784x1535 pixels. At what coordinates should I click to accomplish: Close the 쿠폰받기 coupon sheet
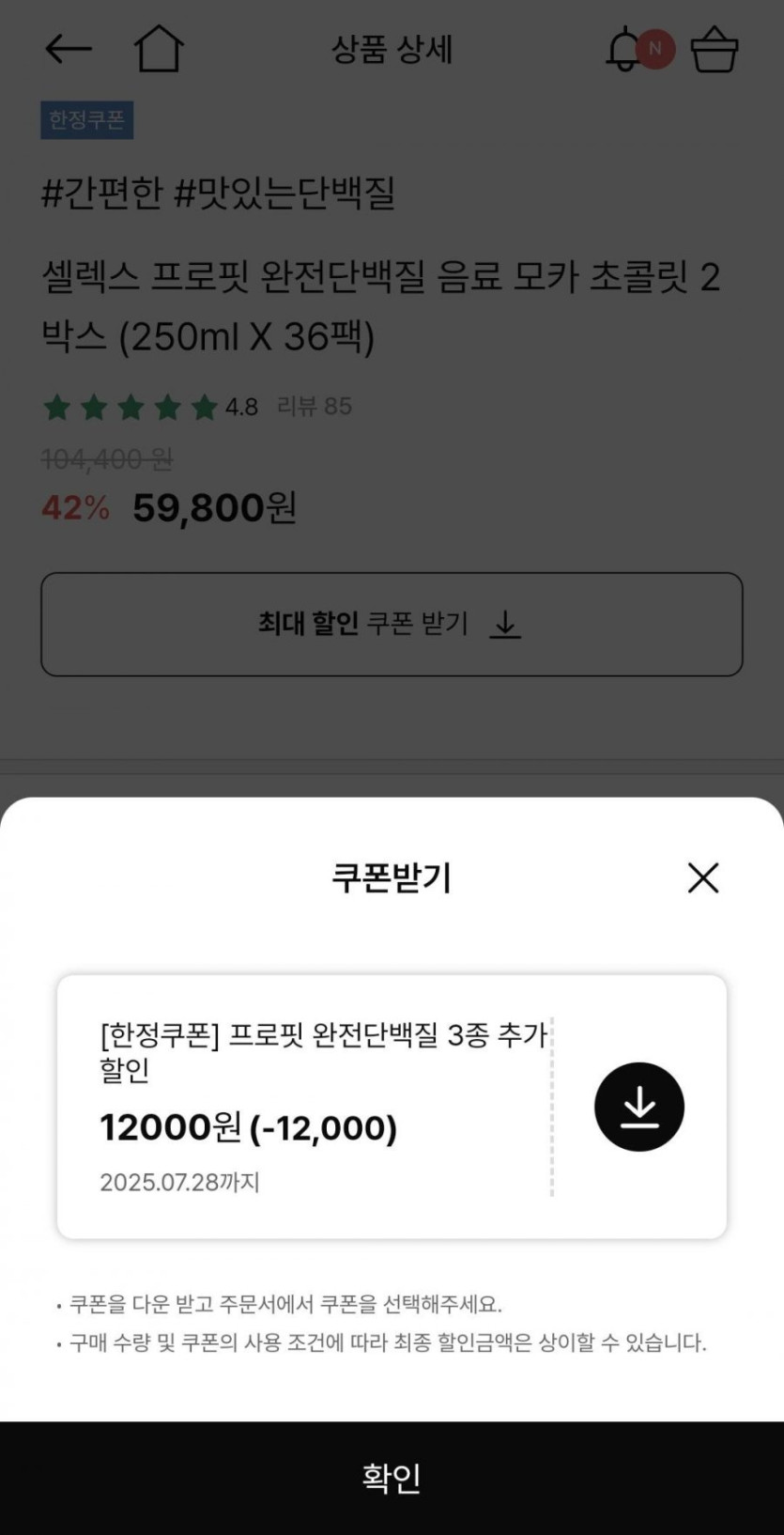point(702,877)
